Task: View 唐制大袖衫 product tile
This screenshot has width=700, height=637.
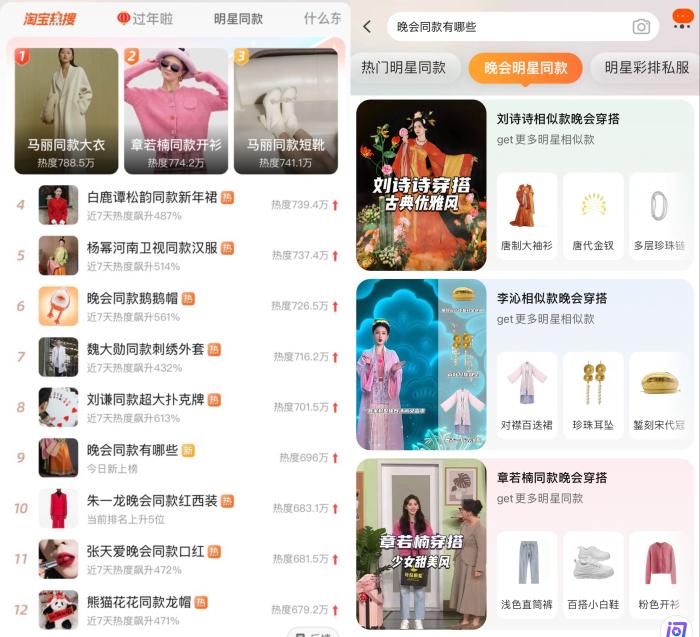Action: [x=526, y=216]
